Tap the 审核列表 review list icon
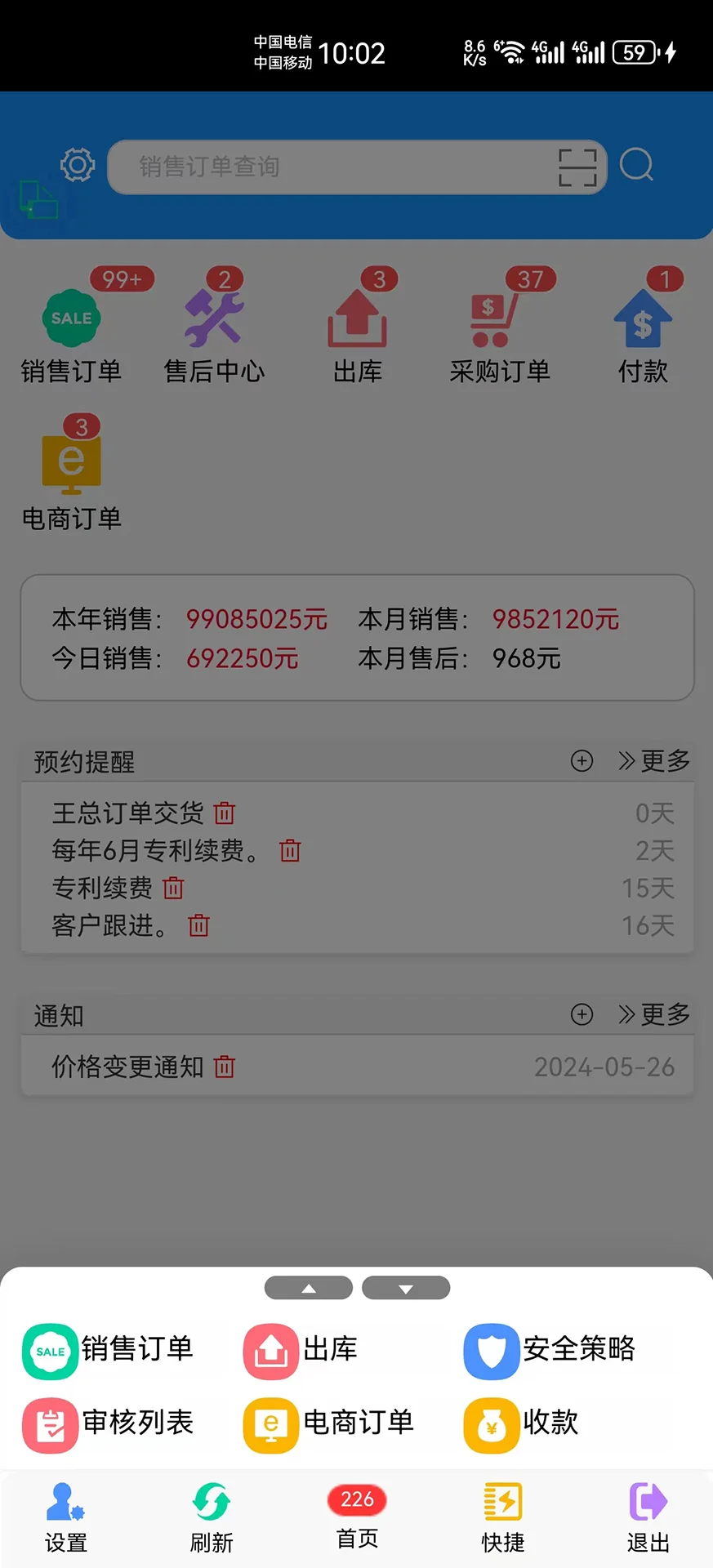Viewport: 713px width, 1568px height. coord(50,1424)
